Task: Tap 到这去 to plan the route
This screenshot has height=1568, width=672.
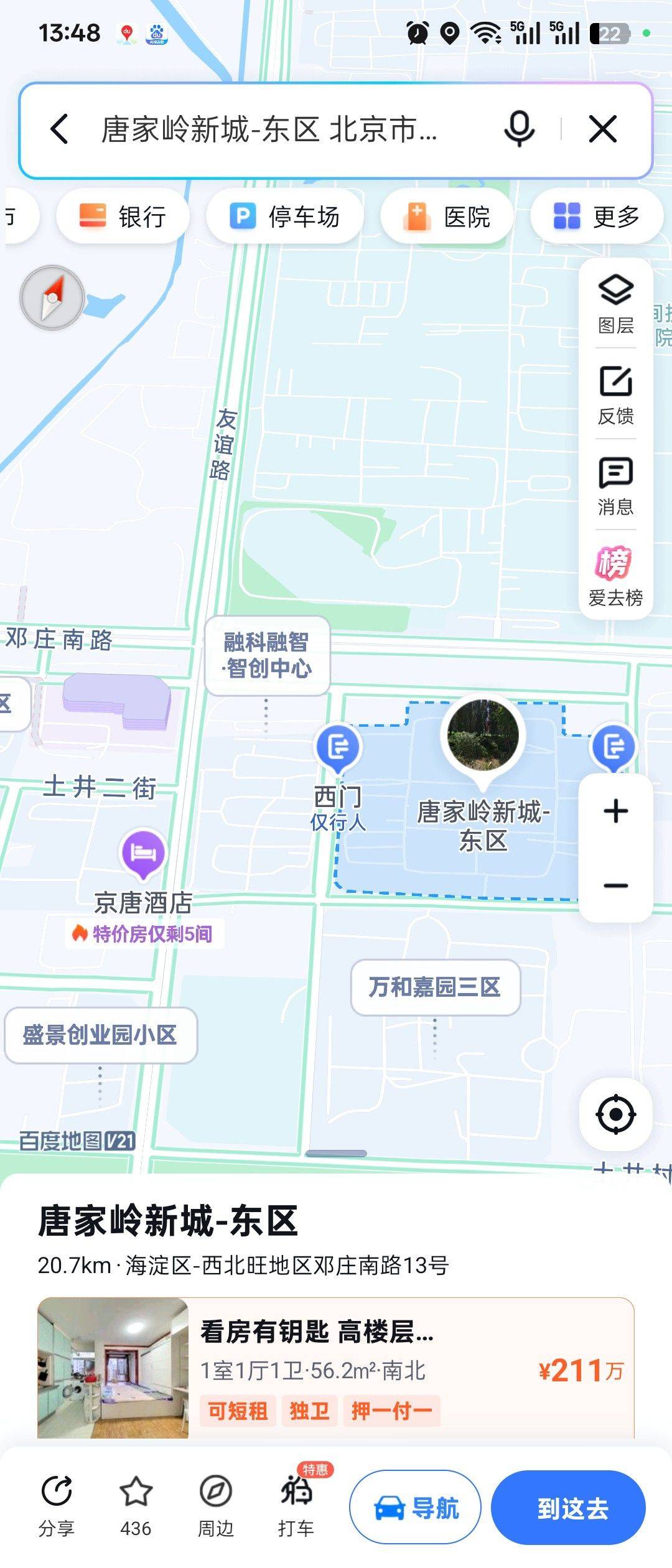Action: 568,1508
